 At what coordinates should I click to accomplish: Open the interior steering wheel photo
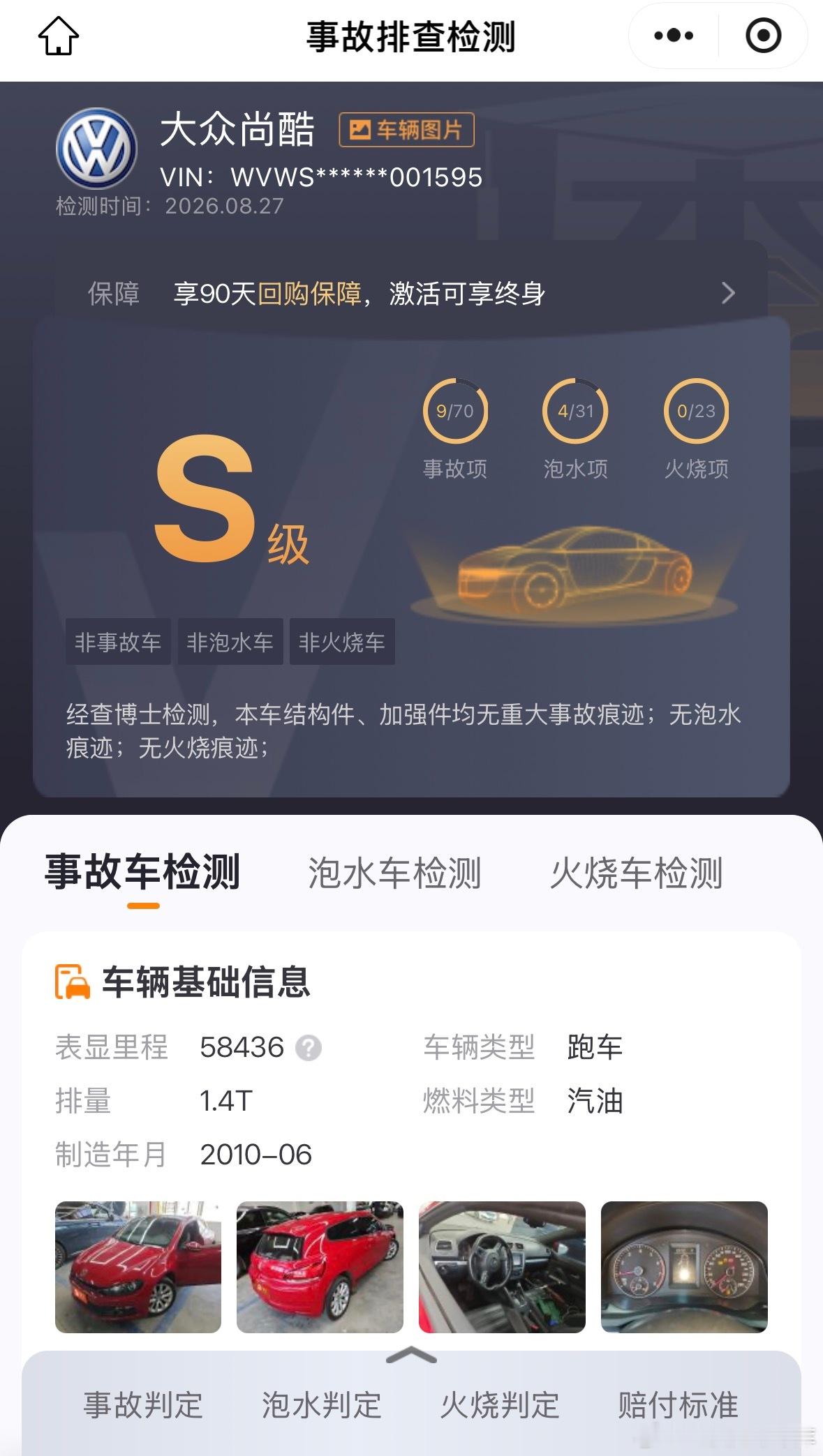pos(502,1267)
